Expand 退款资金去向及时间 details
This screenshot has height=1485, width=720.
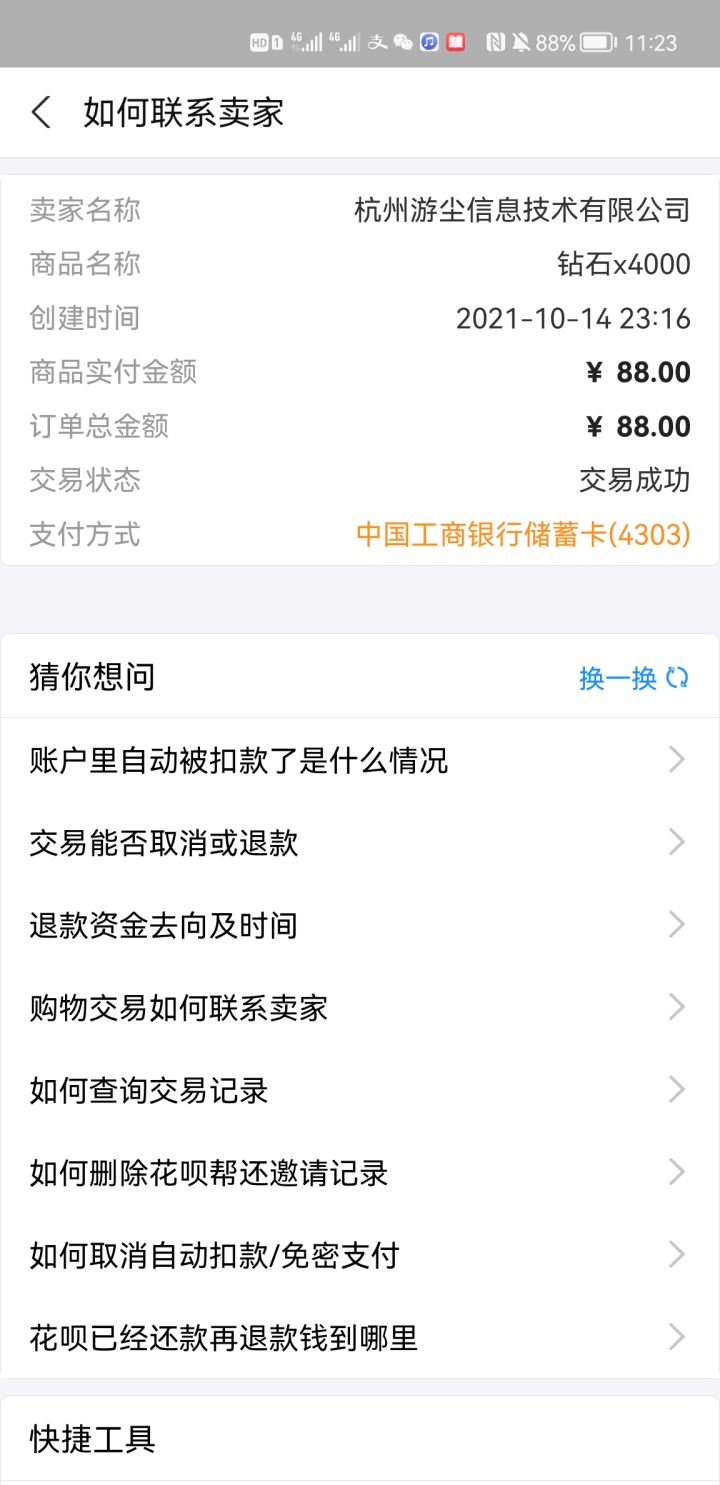tap(360, 925)
